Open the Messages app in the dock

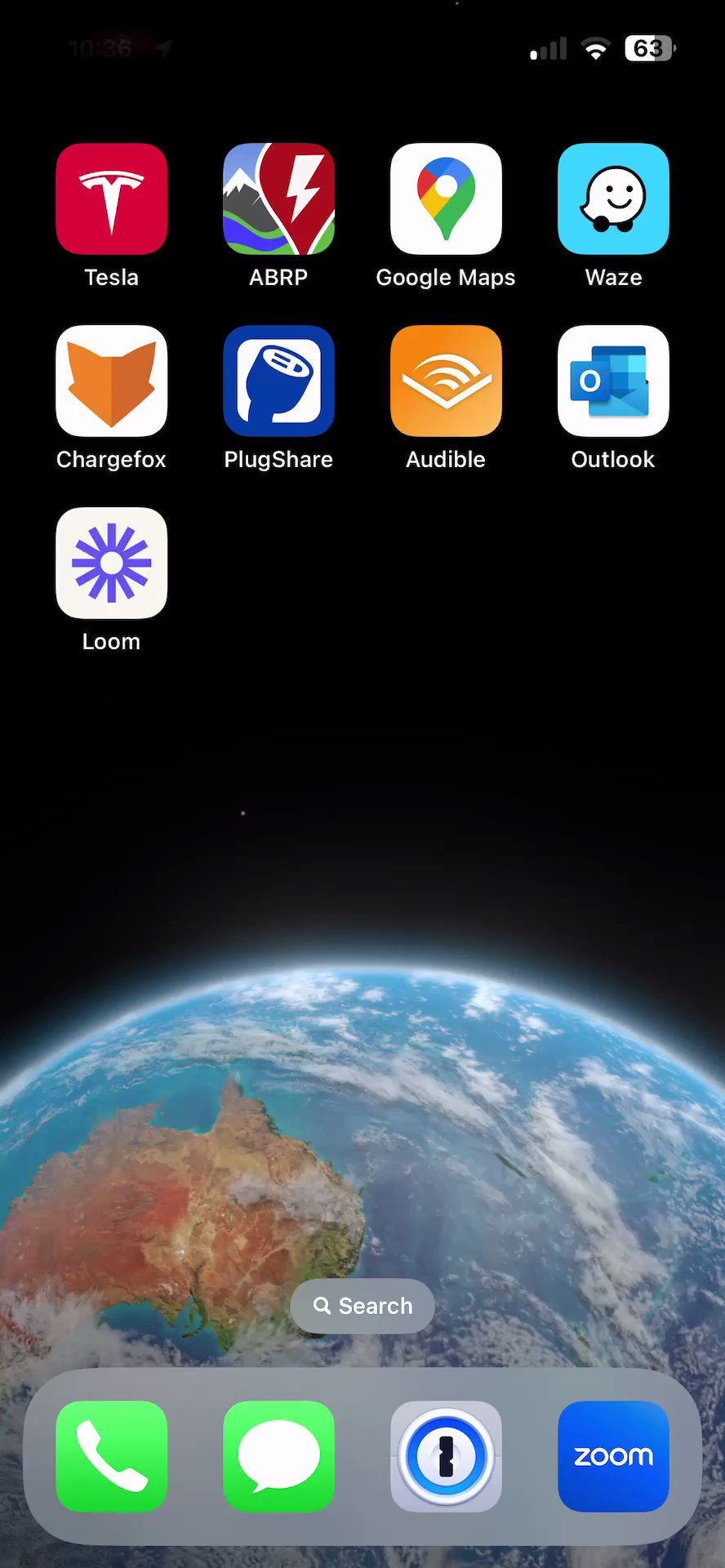[278, 1456]
